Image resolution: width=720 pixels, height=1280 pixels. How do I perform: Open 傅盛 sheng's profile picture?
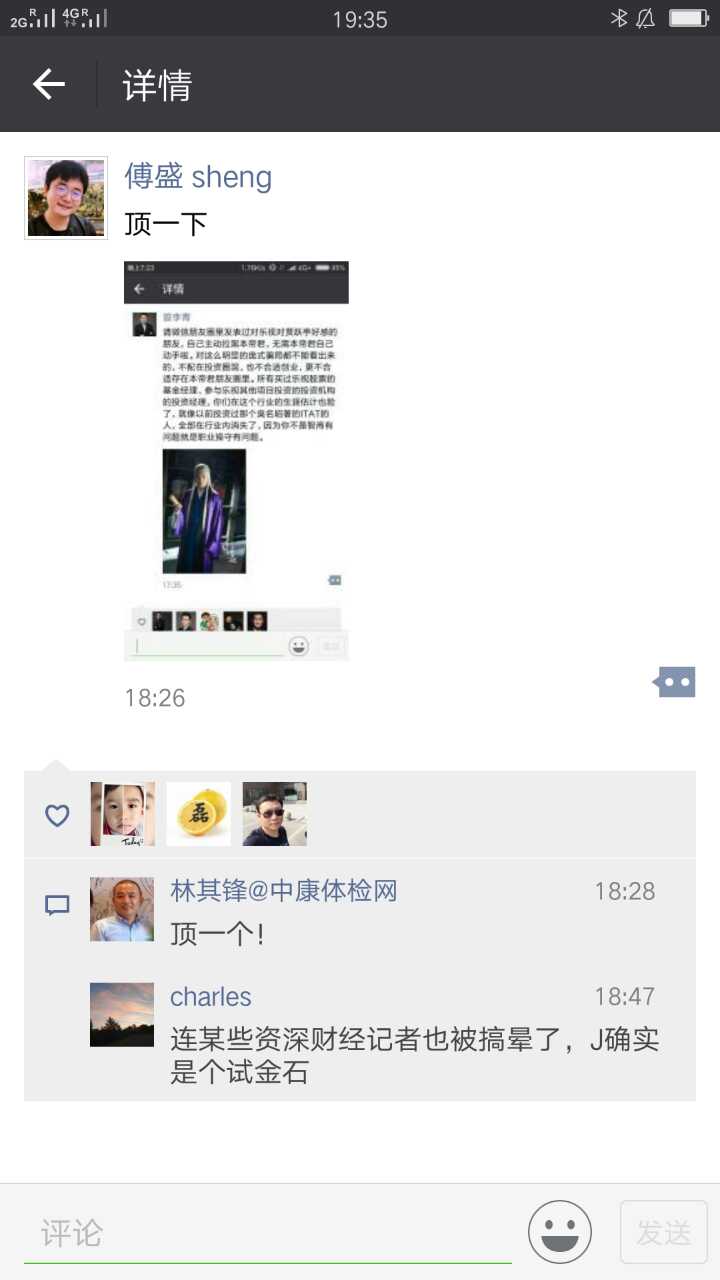coord(66,198)
